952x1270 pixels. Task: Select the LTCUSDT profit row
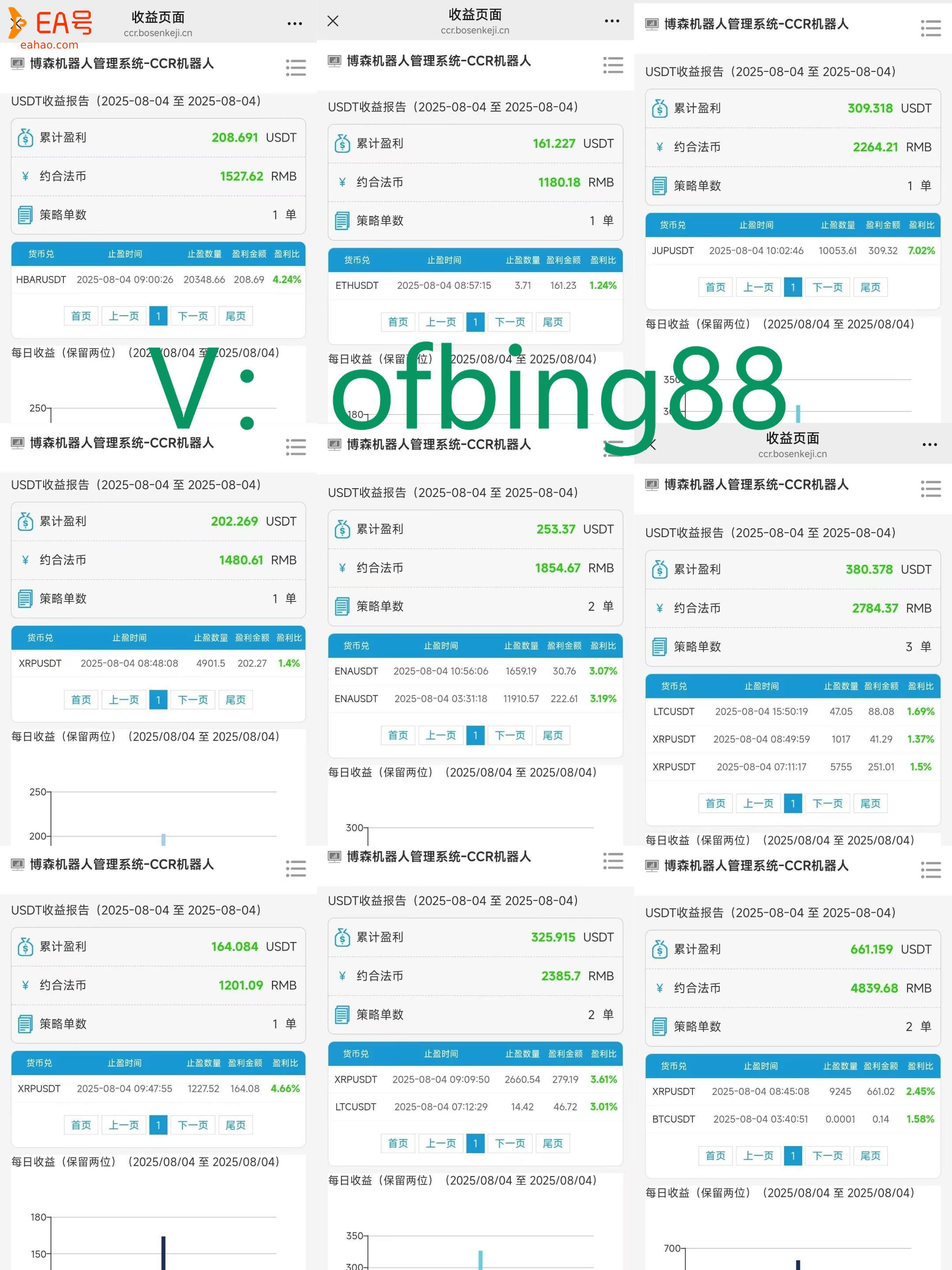pos(674,711)
